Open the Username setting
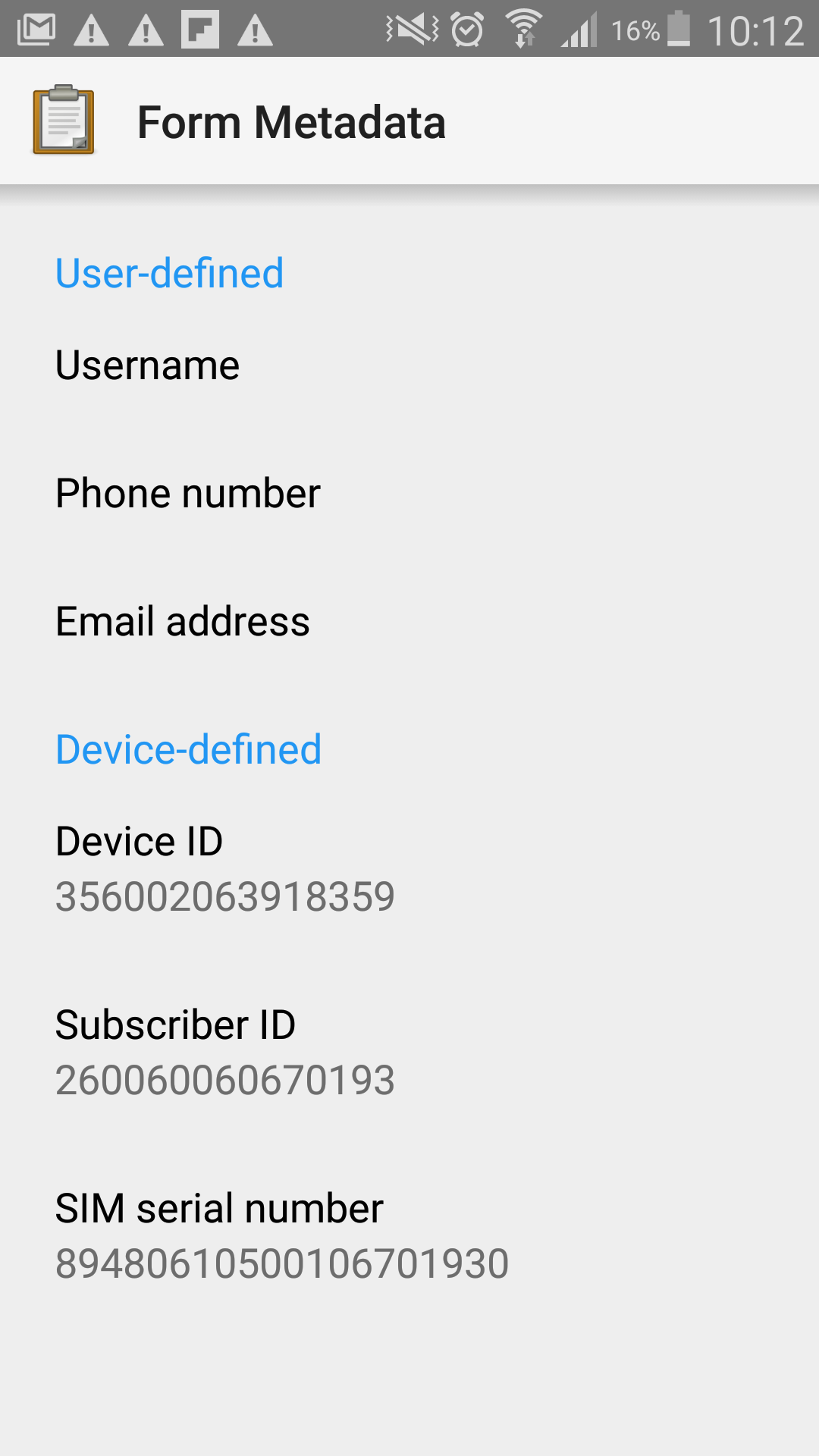This screenshot has height=1456, width=819. pos(409,366)
